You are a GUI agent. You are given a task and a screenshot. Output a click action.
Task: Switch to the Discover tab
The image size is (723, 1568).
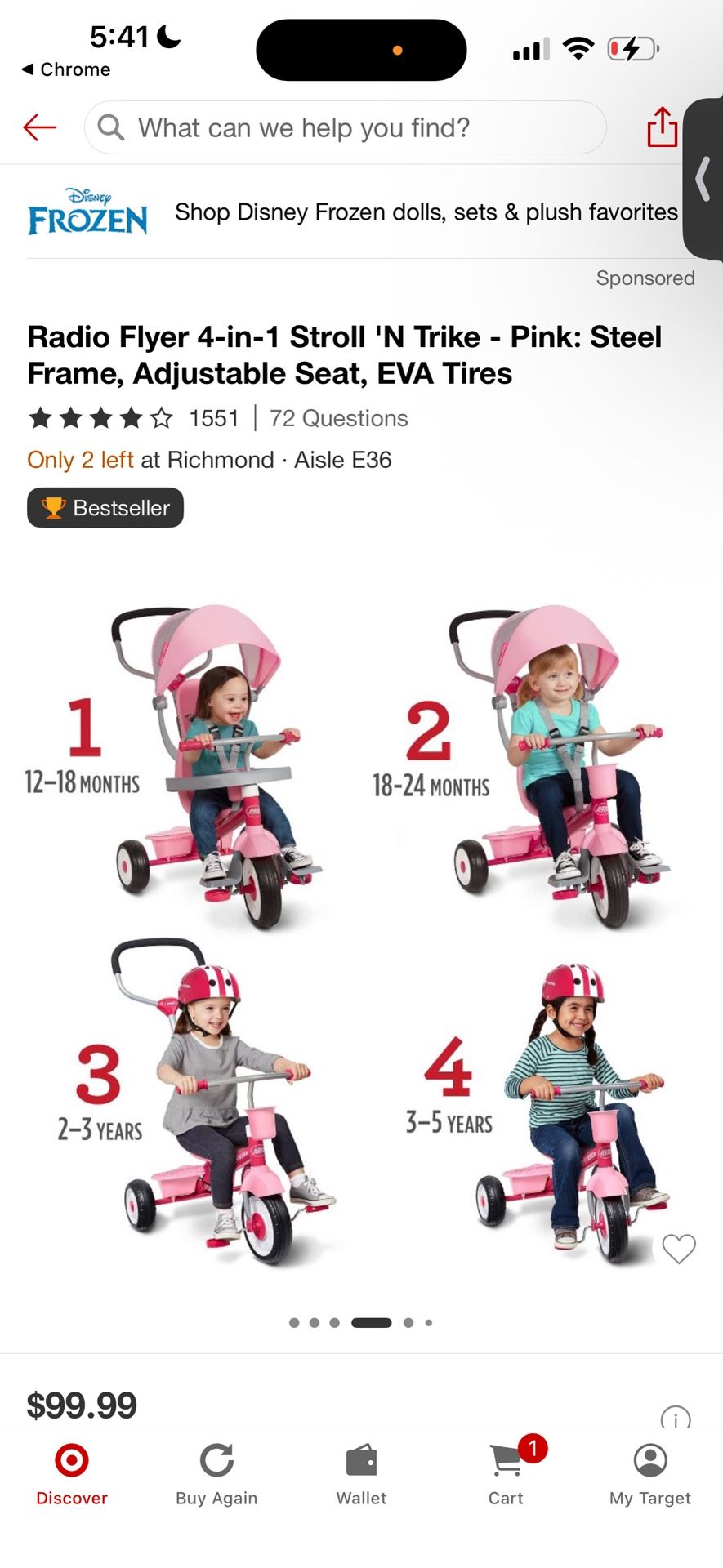[x=72, y=1475]
